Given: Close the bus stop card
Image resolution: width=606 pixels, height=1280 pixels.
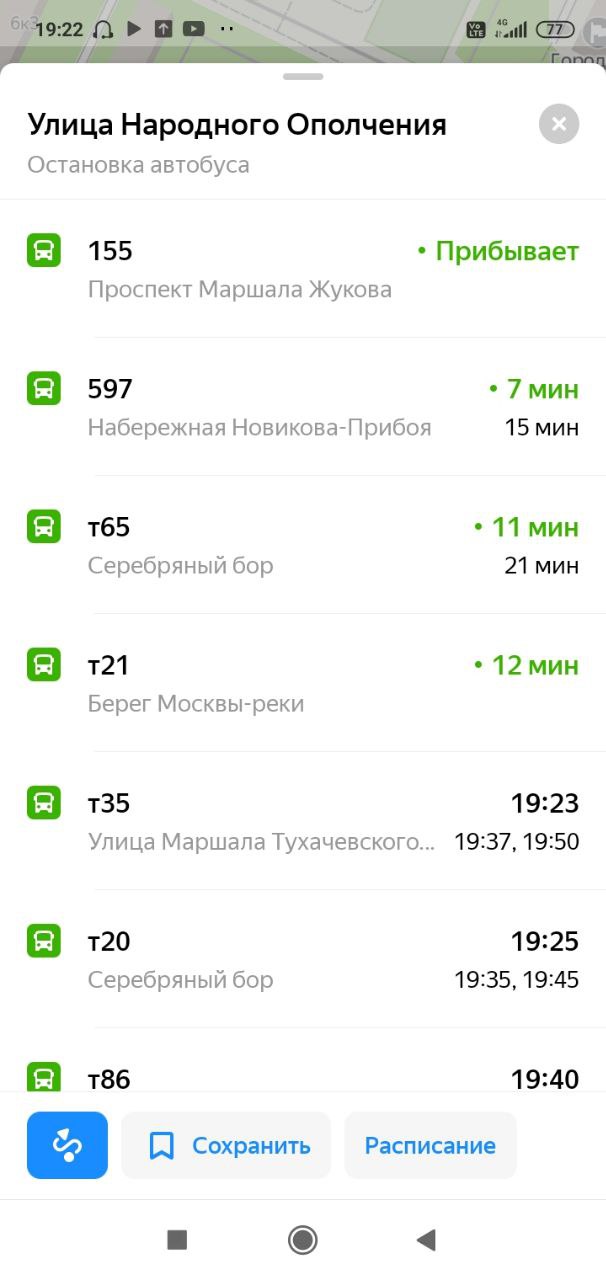Looking at the screenshot, I should tap(559, 124).
